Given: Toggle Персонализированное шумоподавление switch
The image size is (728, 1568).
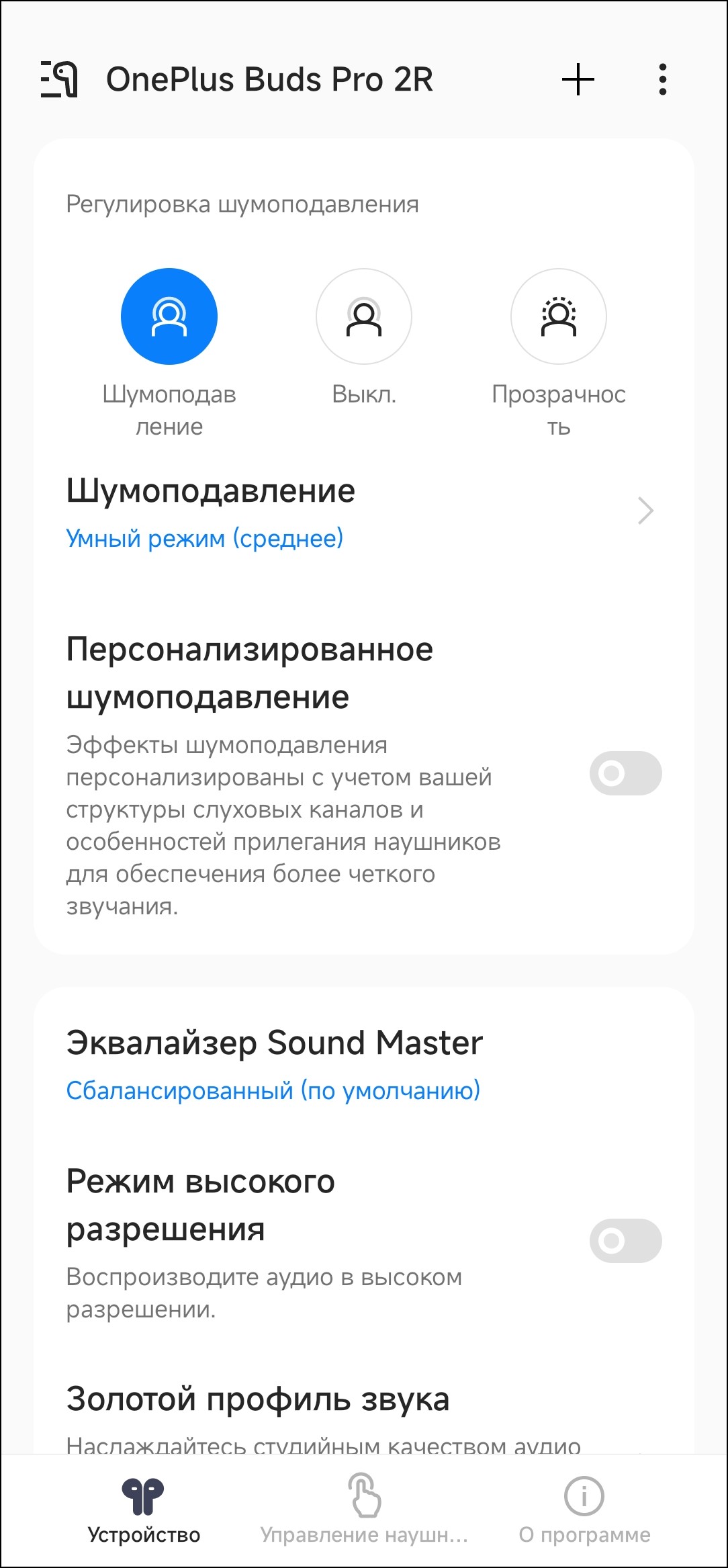Looking at the screenshot, I should click(625, 773).
